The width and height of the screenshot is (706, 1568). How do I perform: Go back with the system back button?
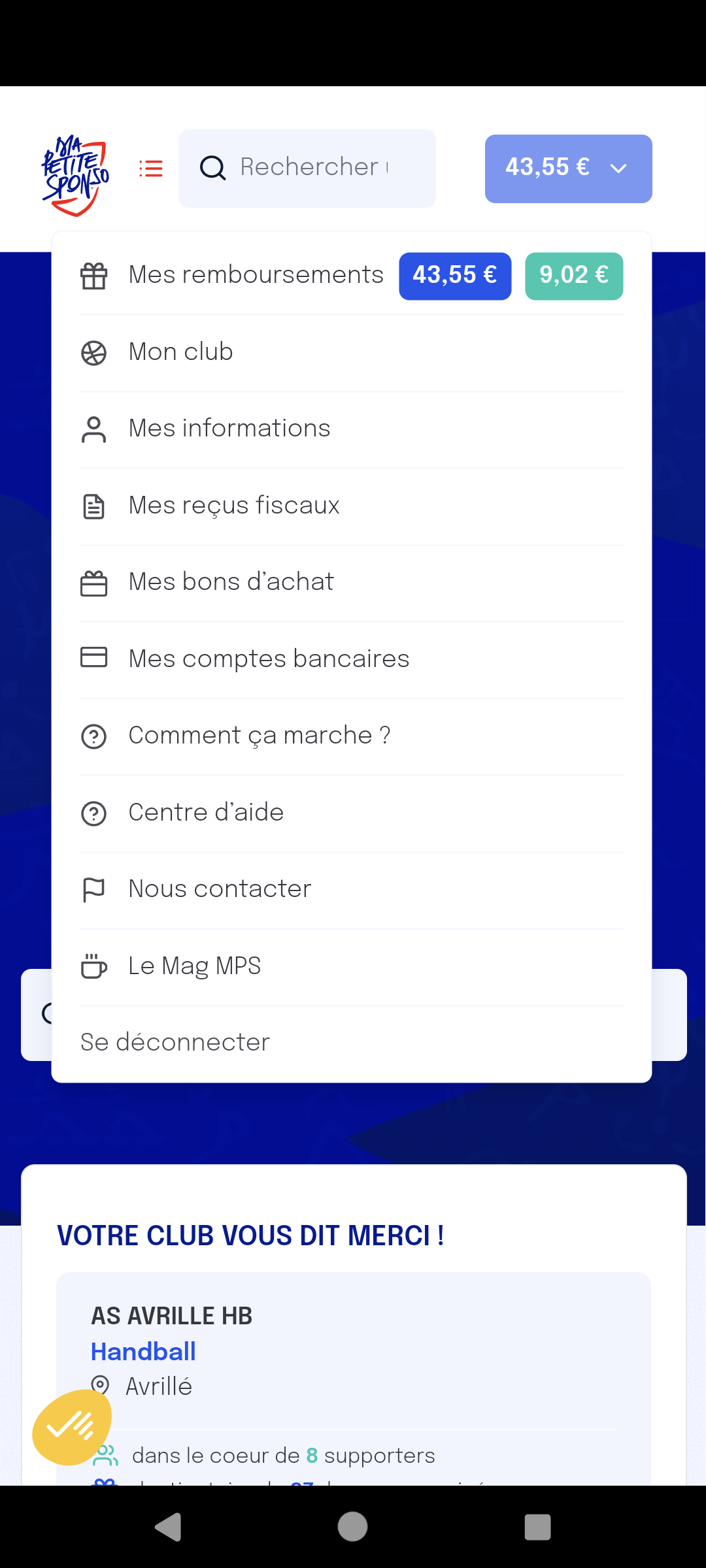coord(168,1527)
